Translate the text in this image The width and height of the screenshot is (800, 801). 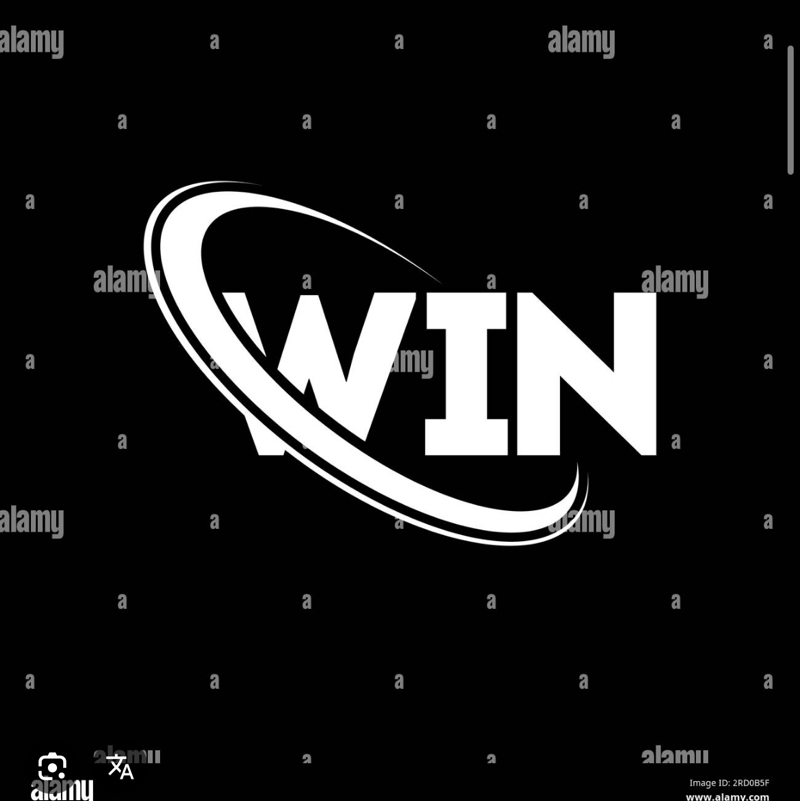[120, 767]
